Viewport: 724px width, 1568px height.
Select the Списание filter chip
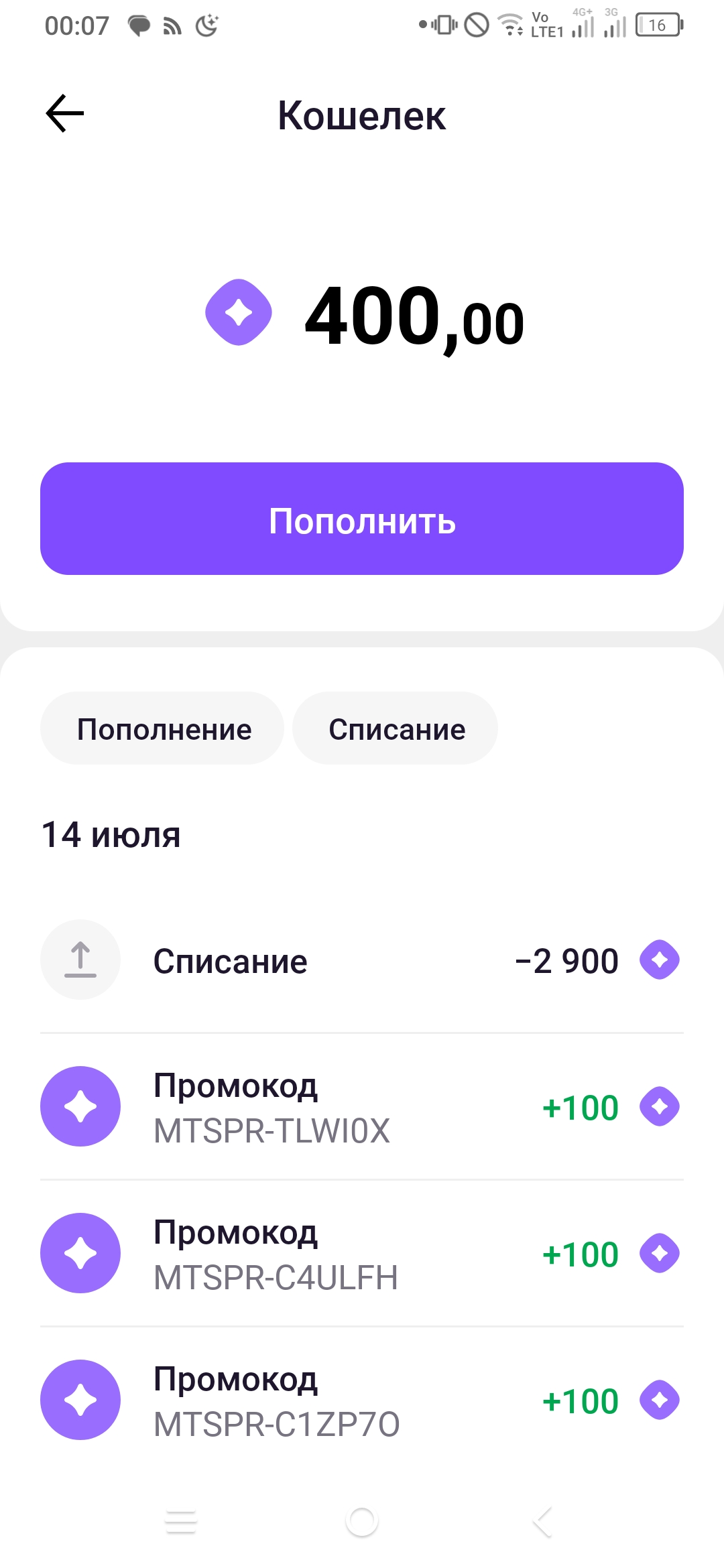click(396, 728)
